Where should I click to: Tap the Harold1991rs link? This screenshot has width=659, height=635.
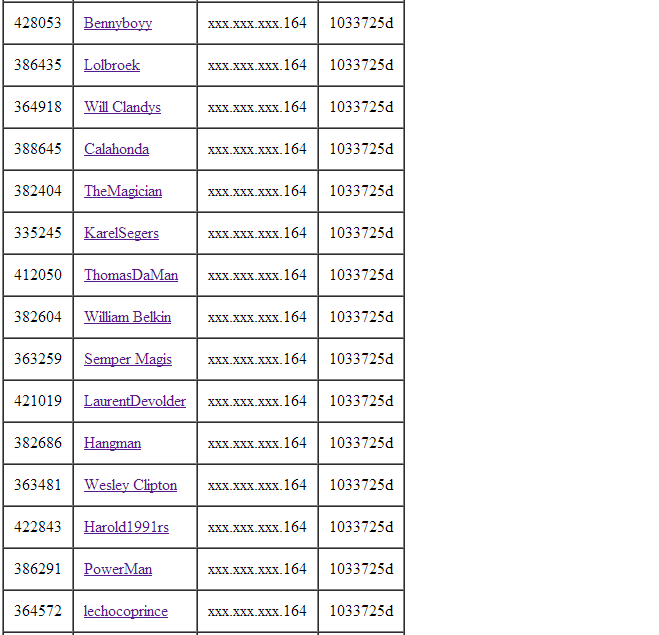[x=126, y=527]
